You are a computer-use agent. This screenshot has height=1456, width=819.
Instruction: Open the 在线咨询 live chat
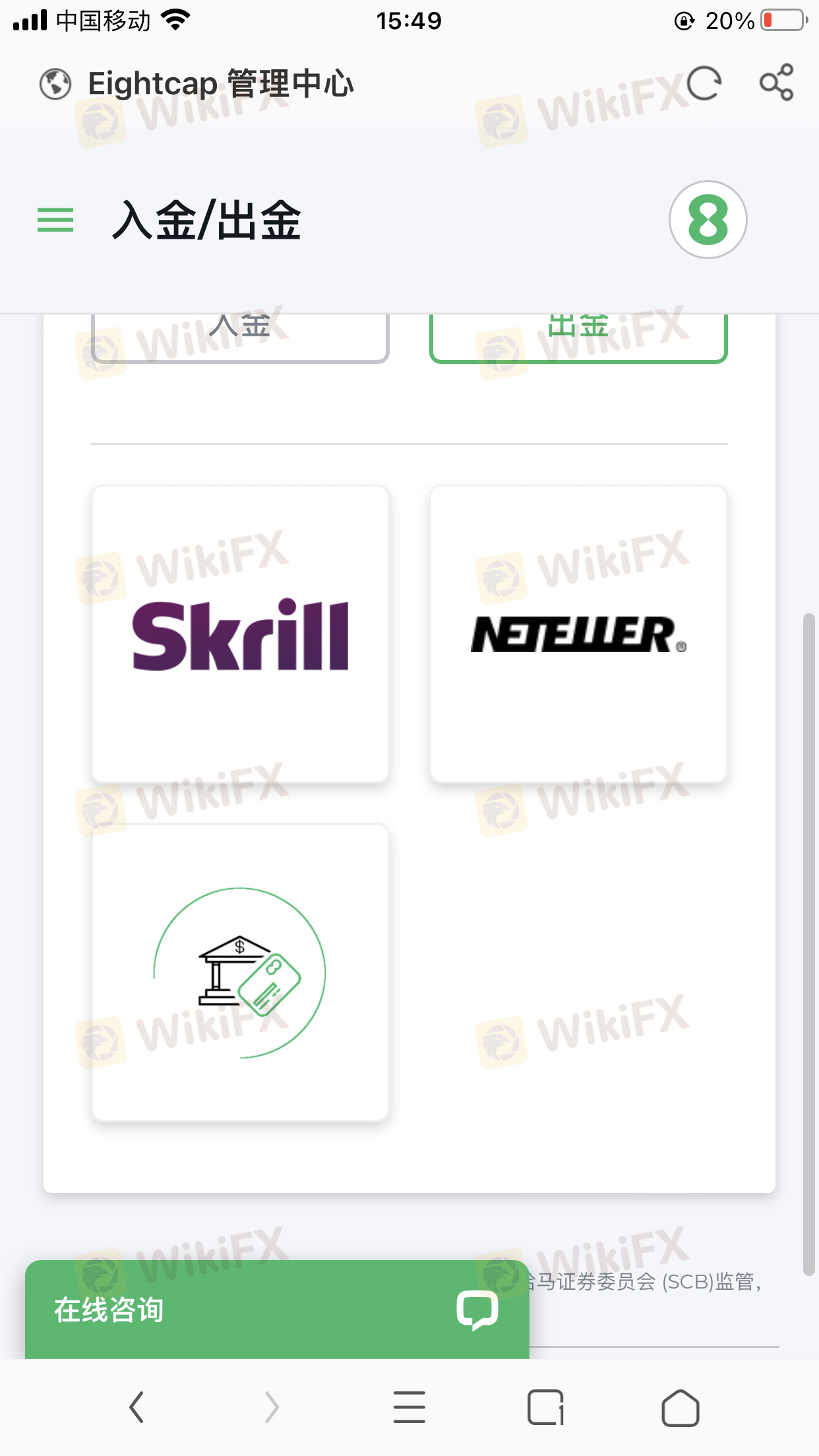point(277,1310)
